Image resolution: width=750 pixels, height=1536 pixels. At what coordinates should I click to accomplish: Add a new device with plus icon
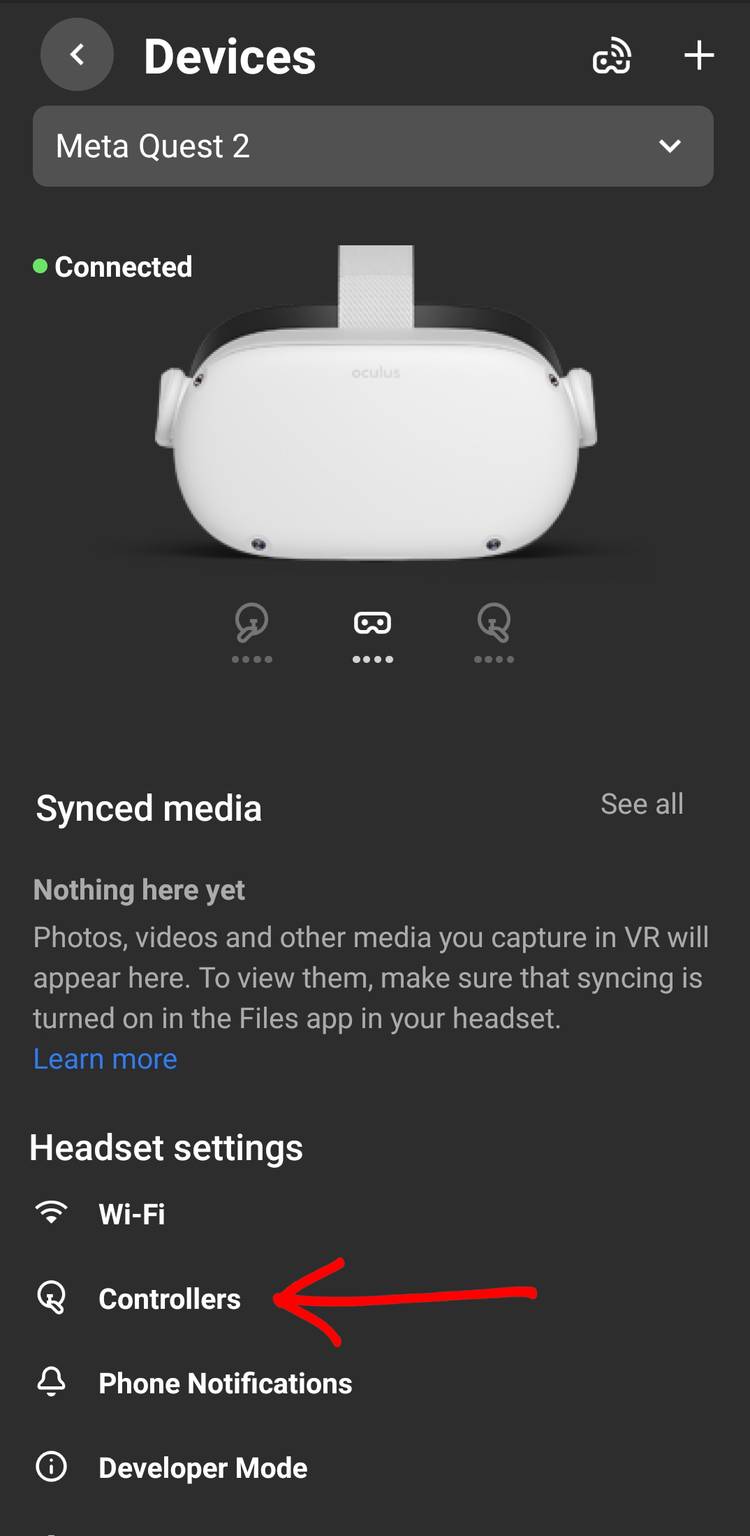[x=698, y=56]
